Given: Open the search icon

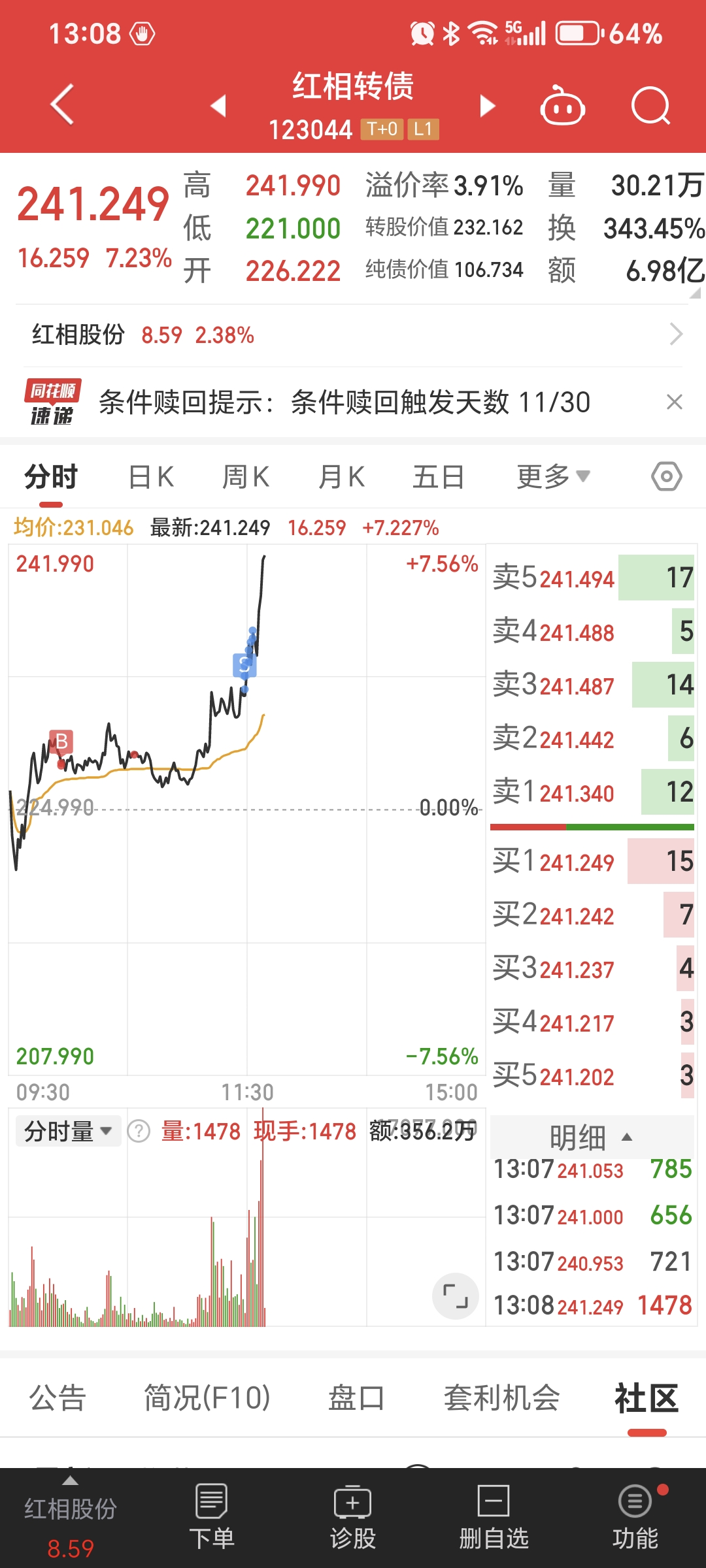Looking at the screenshot, I should click(651, 106).
